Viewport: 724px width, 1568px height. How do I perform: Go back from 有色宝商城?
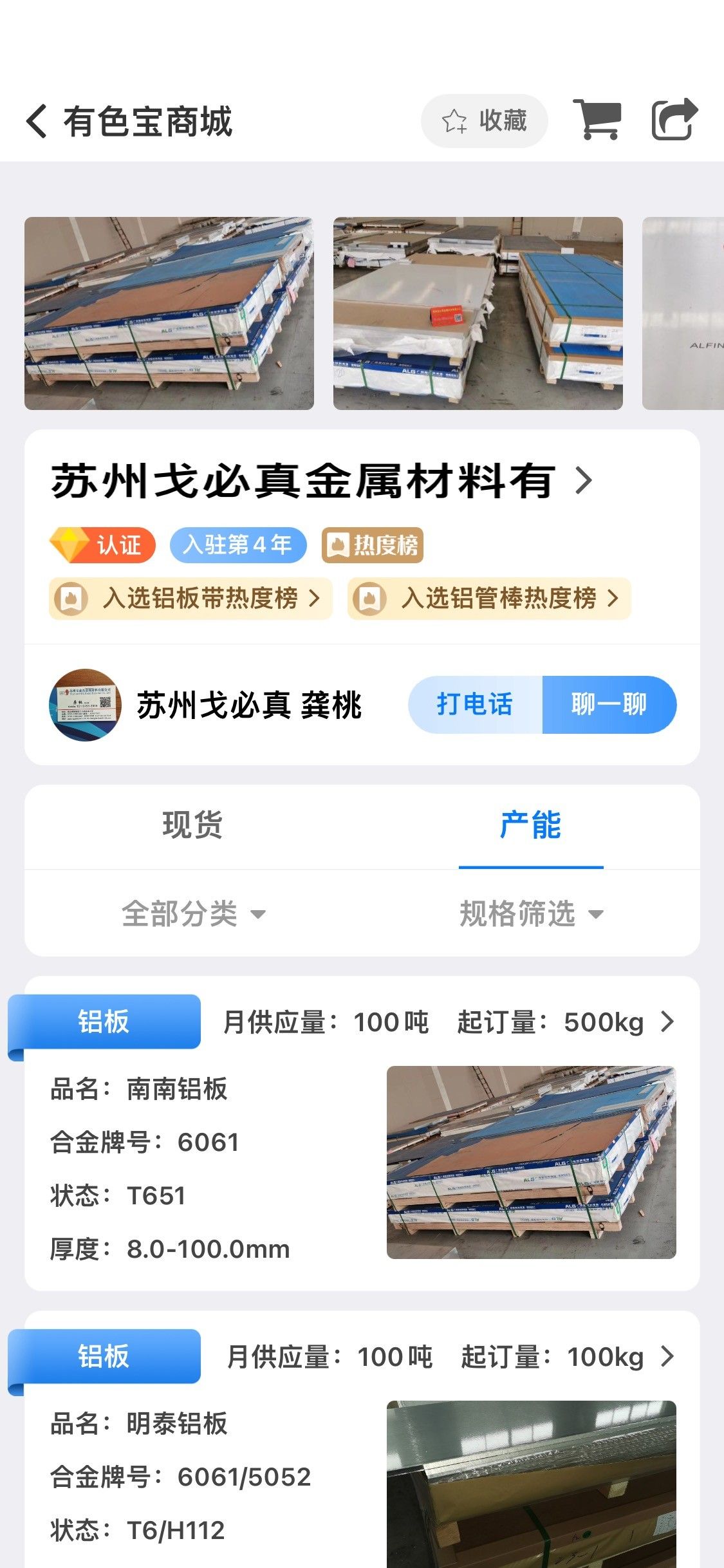(x=37, y=121)
